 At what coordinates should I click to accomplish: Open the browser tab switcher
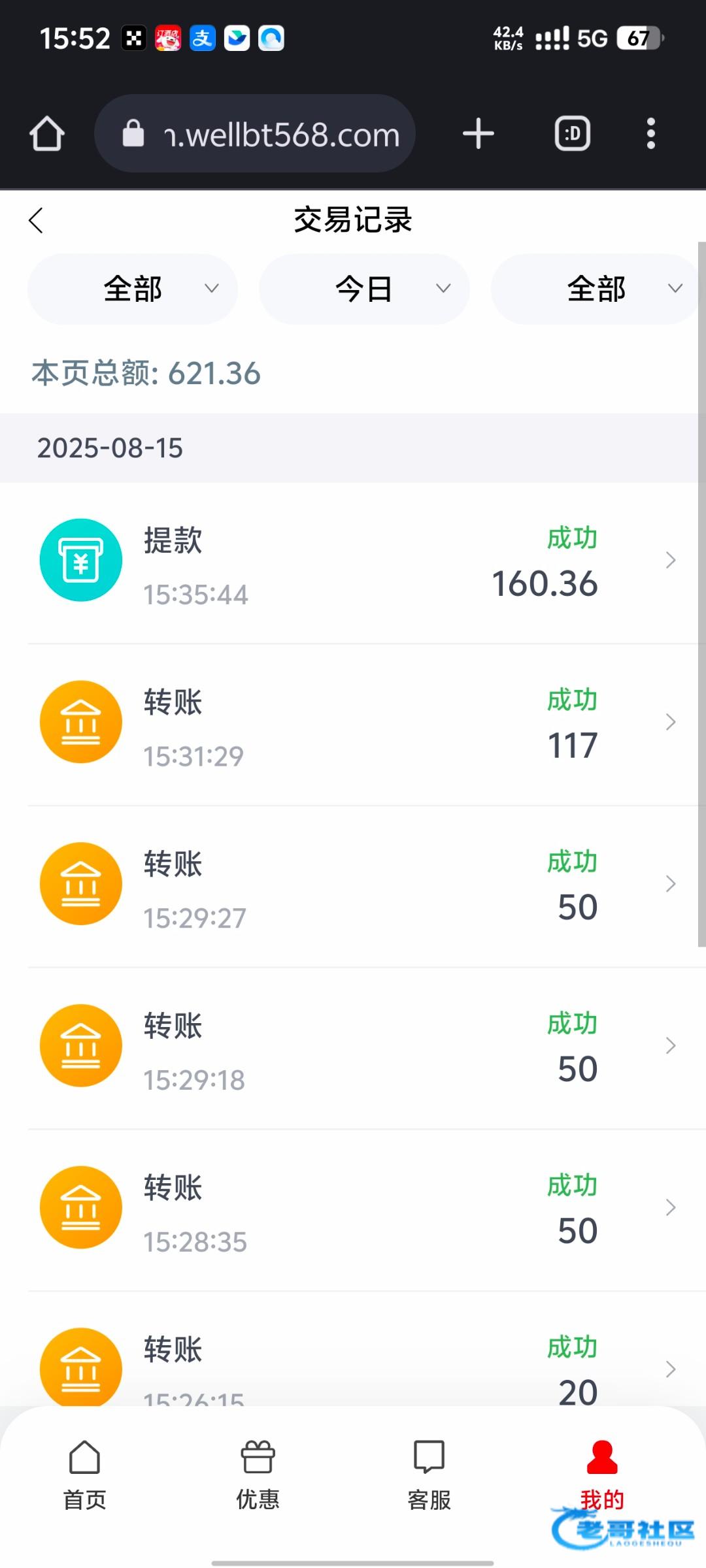(x=573, y=134)
